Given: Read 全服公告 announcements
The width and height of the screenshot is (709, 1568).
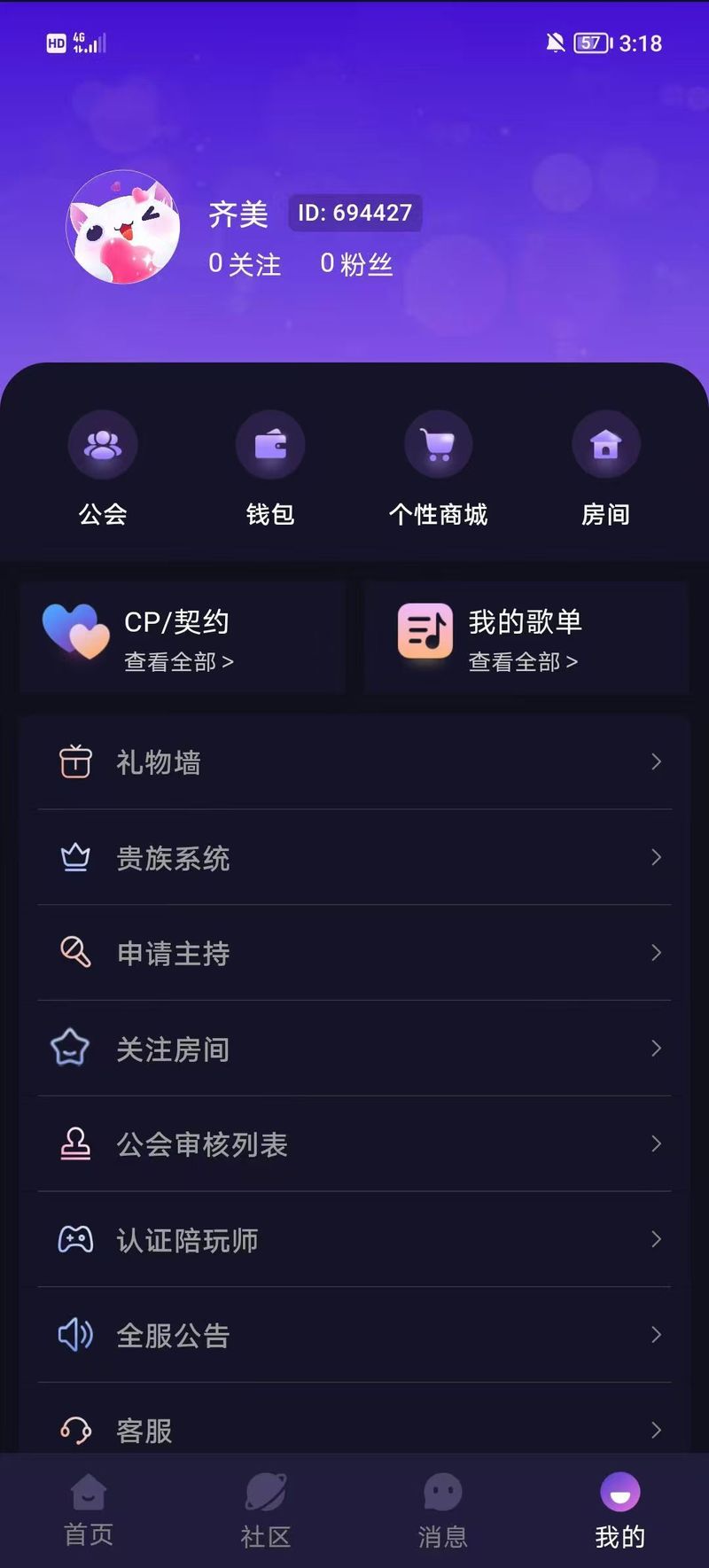Looking at the screenshot, I should pos(354,1336).
